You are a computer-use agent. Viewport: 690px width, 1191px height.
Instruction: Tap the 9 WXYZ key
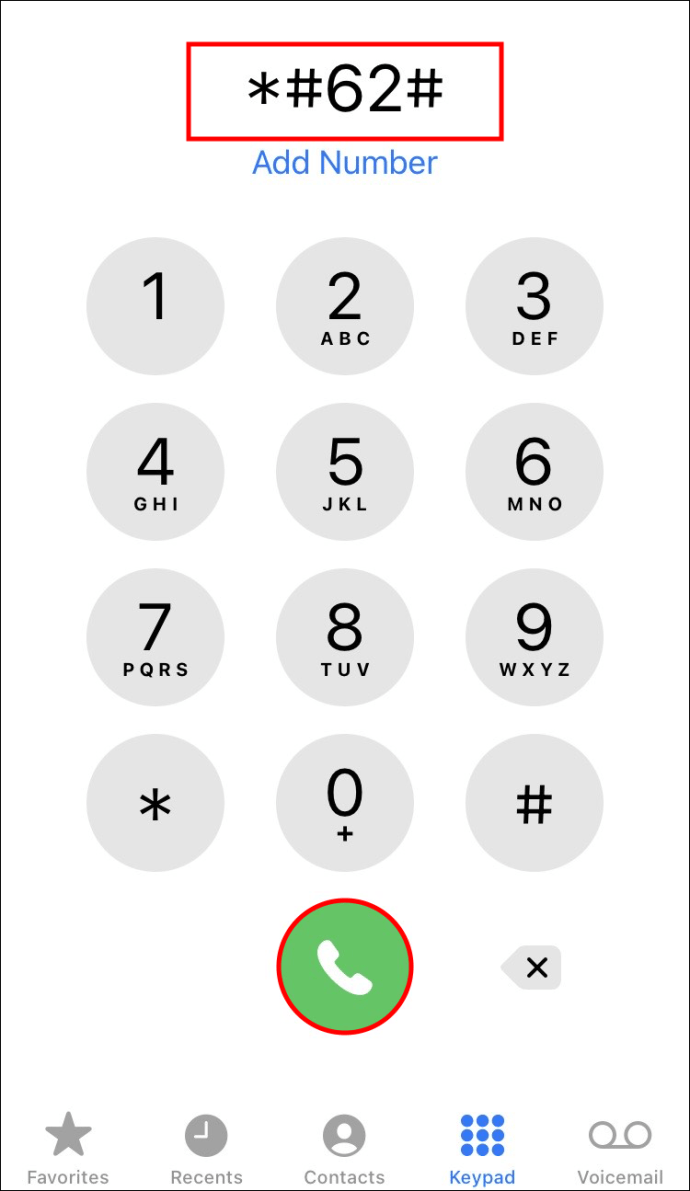pyautogui.click(x=534, y=637)
